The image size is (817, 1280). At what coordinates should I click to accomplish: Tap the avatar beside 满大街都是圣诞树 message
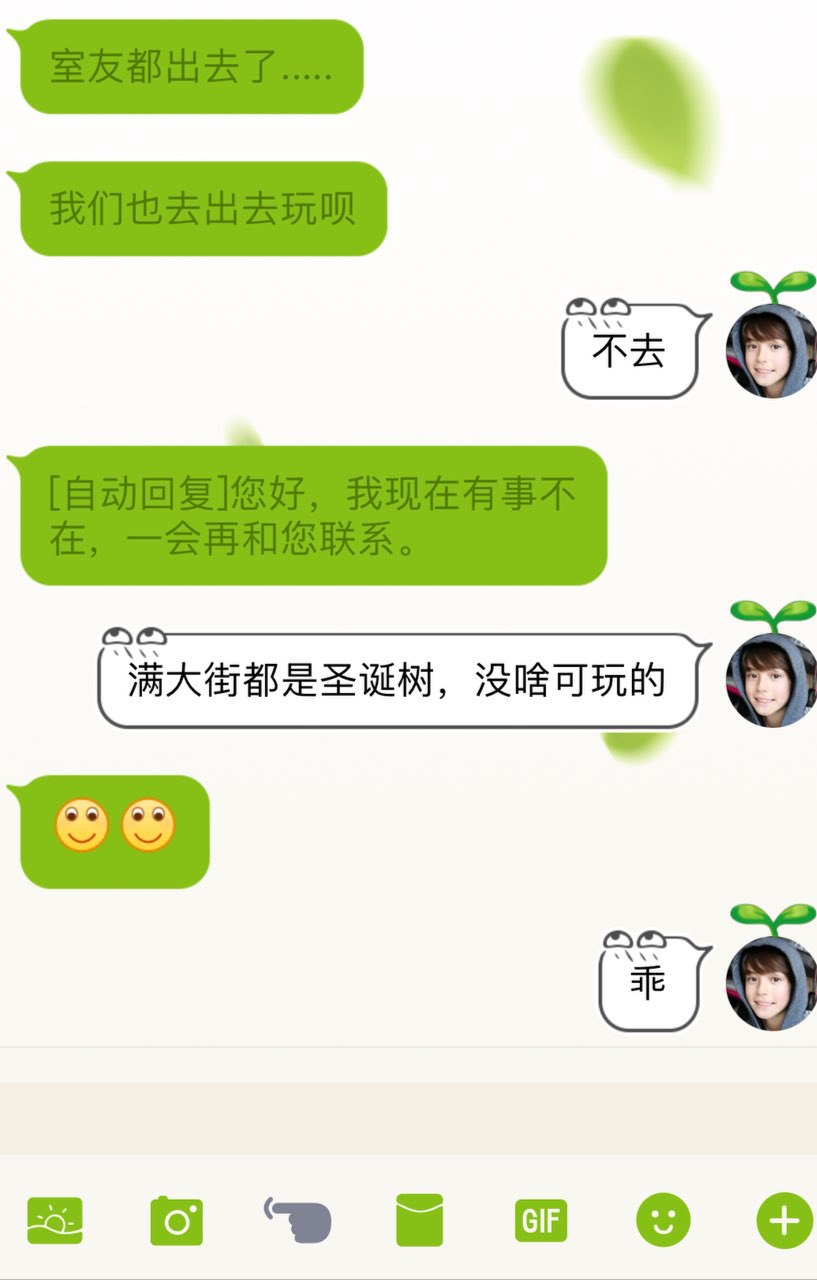pos(772,680)
